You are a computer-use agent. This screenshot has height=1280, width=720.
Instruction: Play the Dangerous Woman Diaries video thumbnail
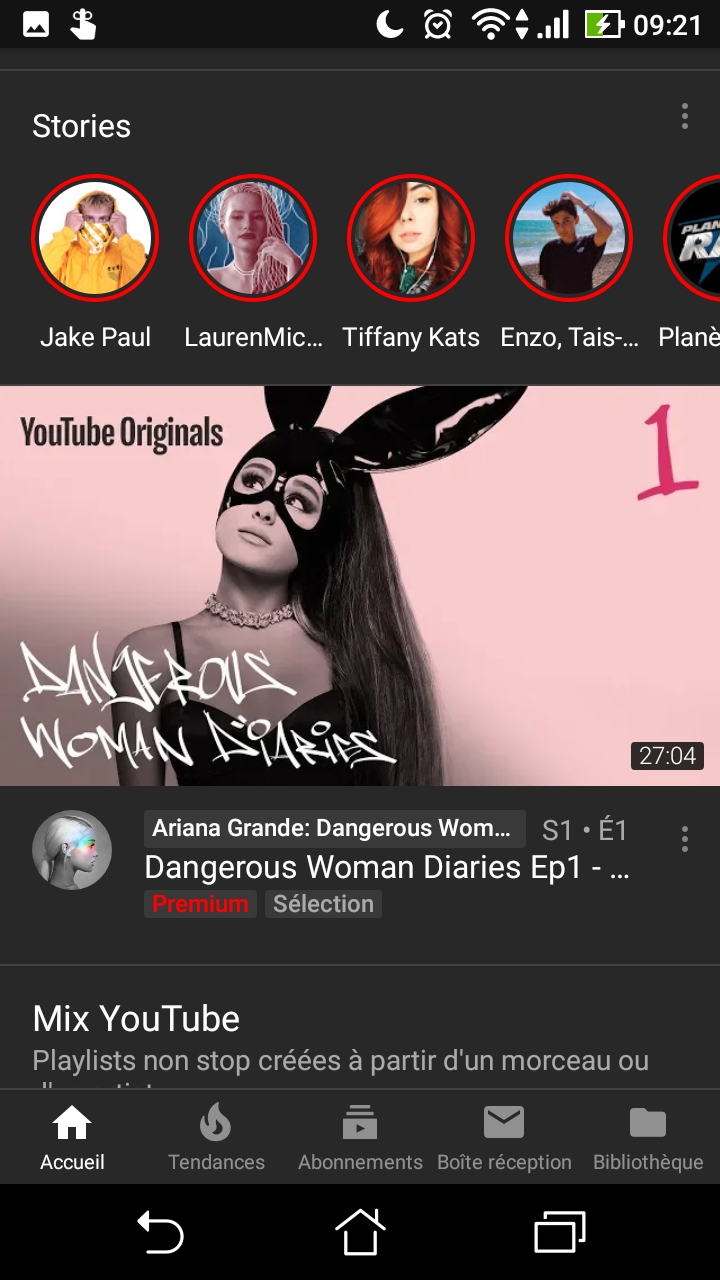pos(360,586)
